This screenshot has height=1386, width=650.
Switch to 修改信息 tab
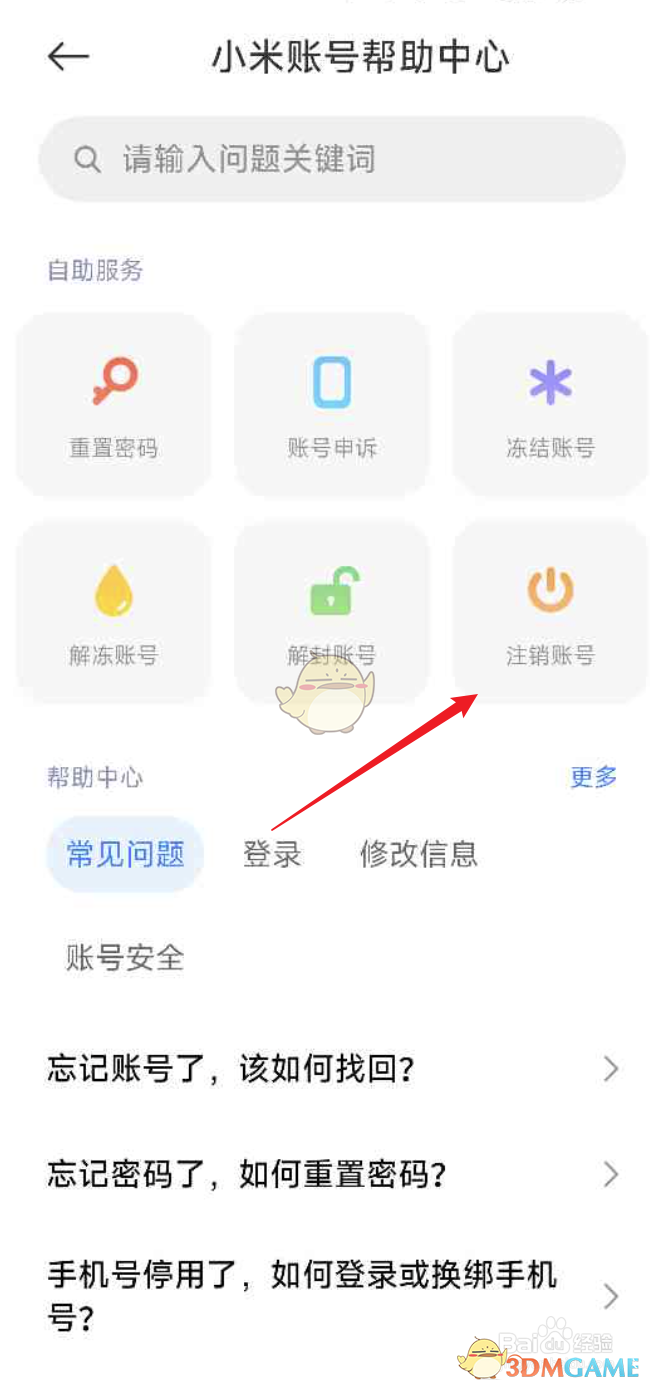[418, 854]
